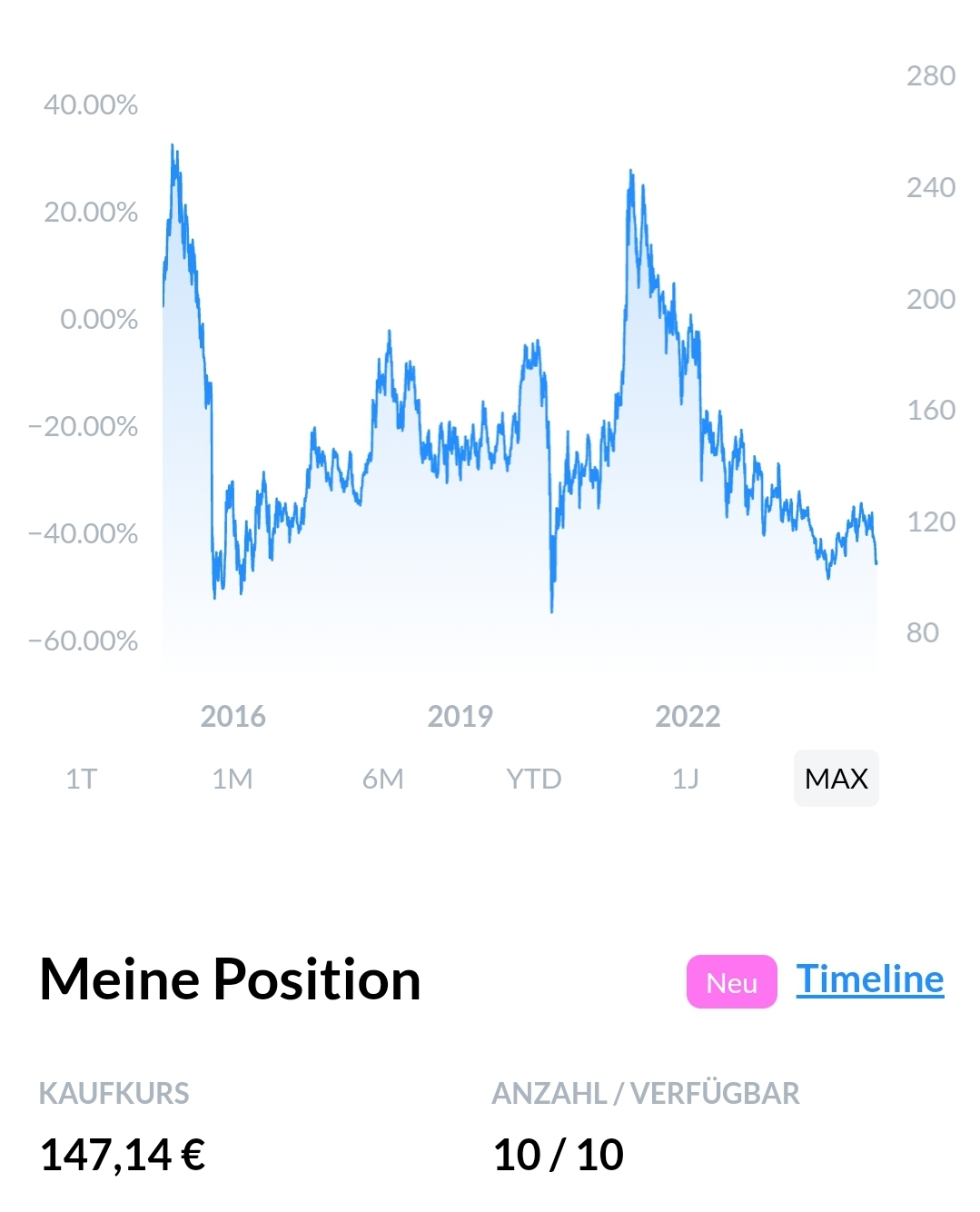Select the 1J chart range
Viewport: 980px width, 1212px height.
pyautogui.click(x=686, y=779)
